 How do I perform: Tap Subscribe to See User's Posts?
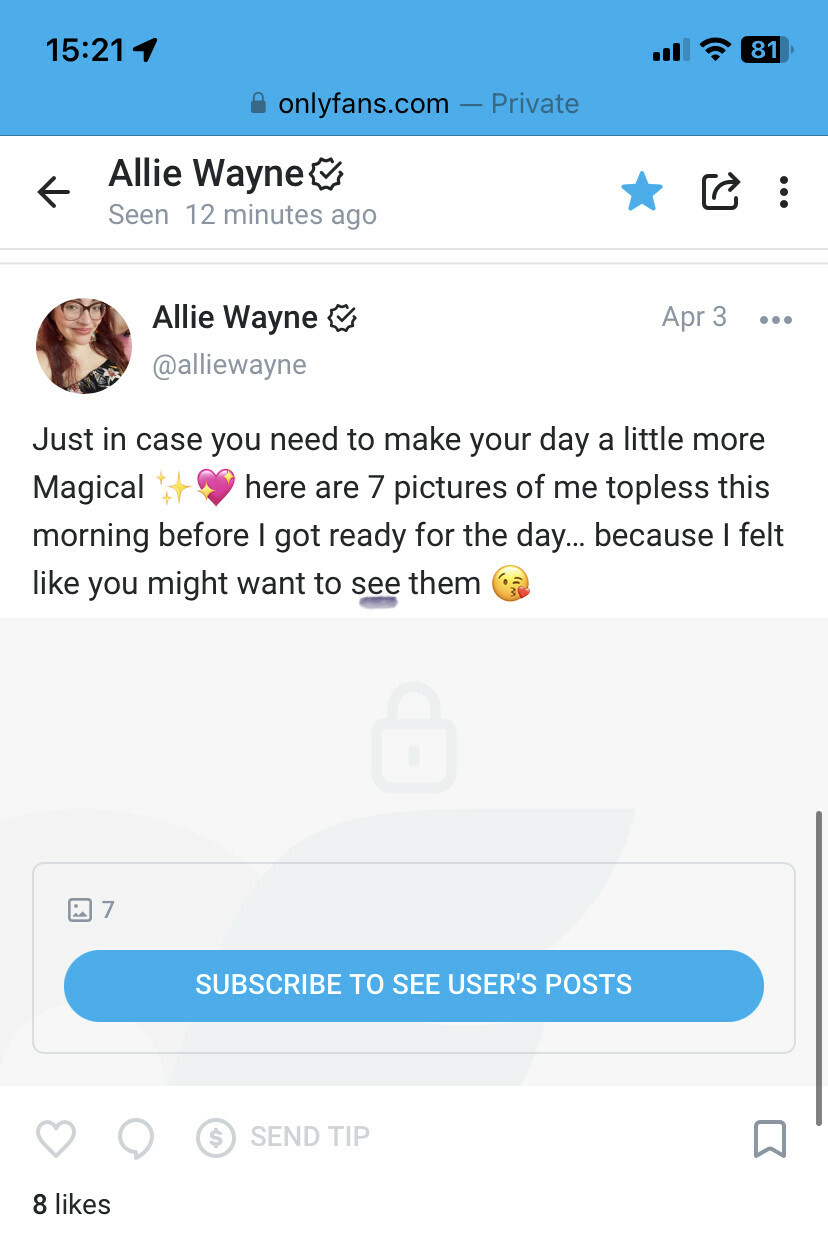414,985
